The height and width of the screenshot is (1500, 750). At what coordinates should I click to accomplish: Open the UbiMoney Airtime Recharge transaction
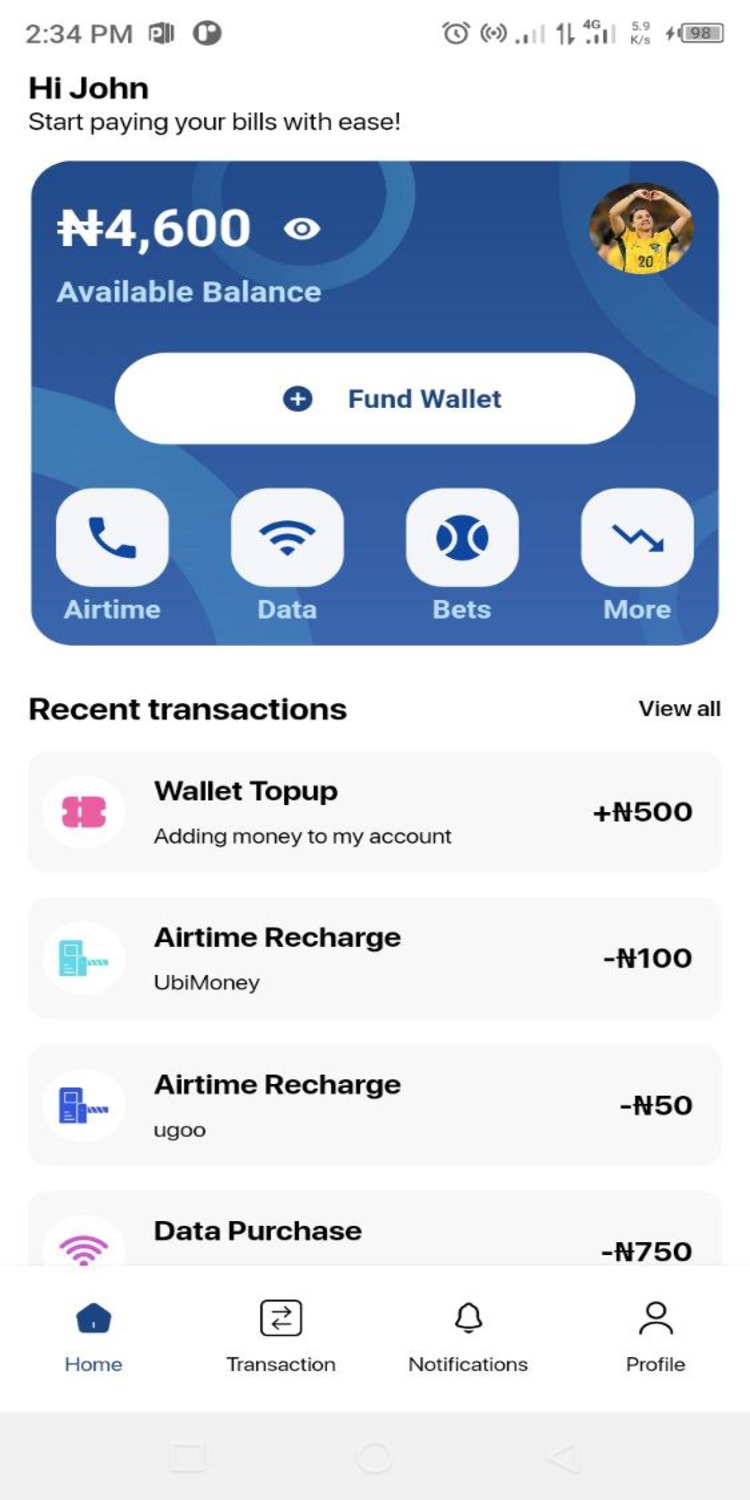tap(375, 958)
